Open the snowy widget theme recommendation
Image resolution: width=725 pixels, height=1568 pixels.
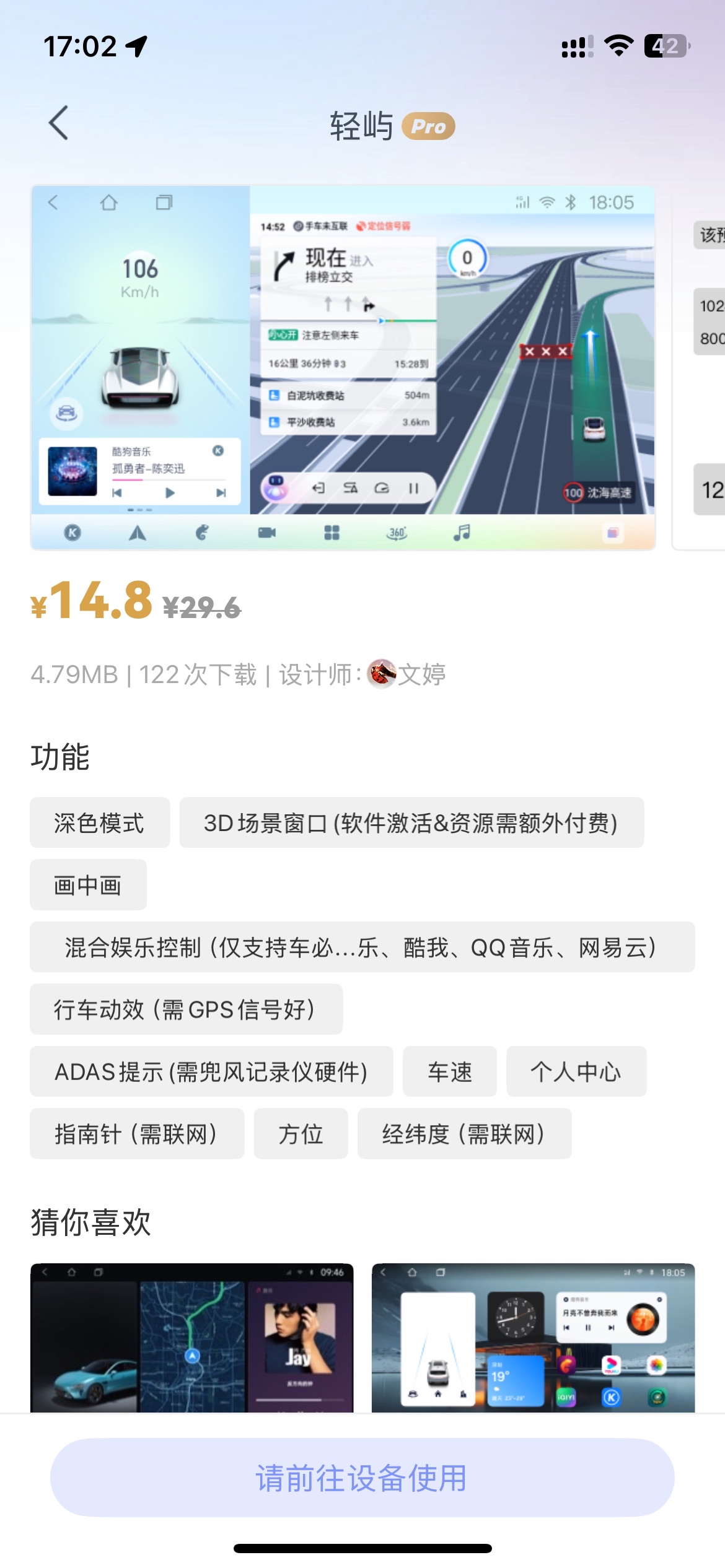point(533,1338)
